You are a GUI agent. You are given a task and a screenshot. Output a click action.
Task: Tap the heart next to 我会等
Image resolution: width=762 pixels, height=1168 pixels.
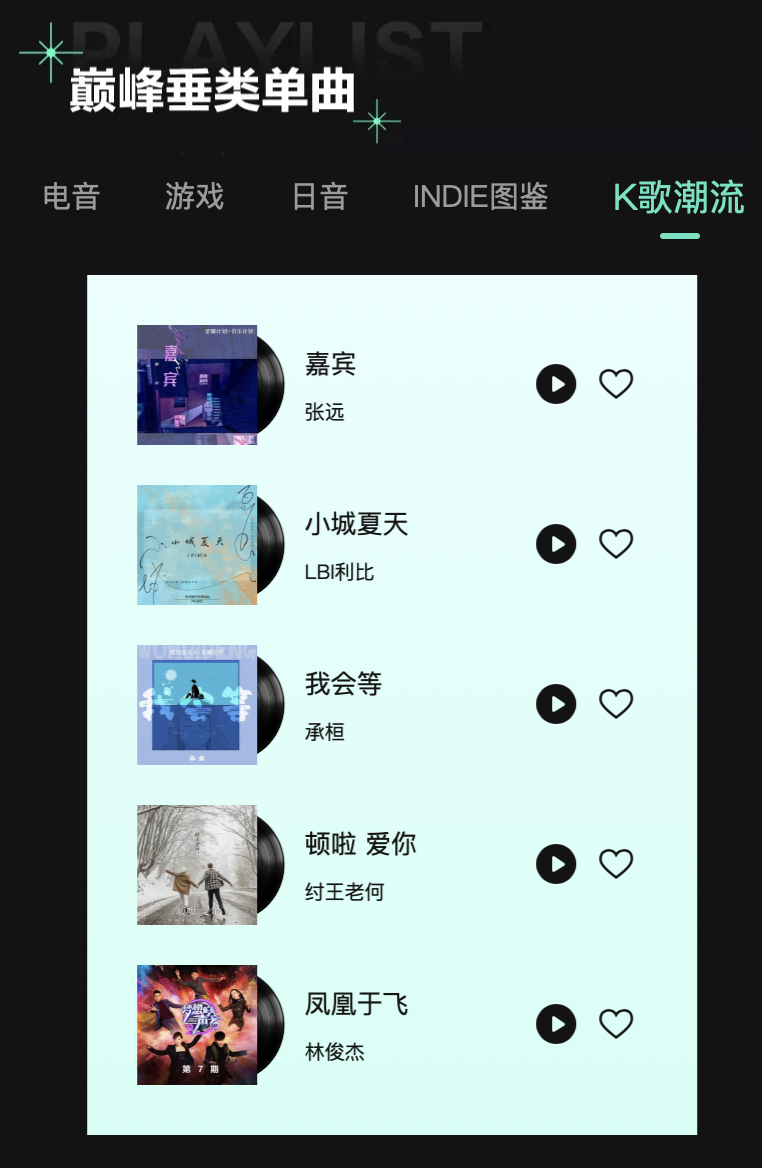tap(616, 704)
